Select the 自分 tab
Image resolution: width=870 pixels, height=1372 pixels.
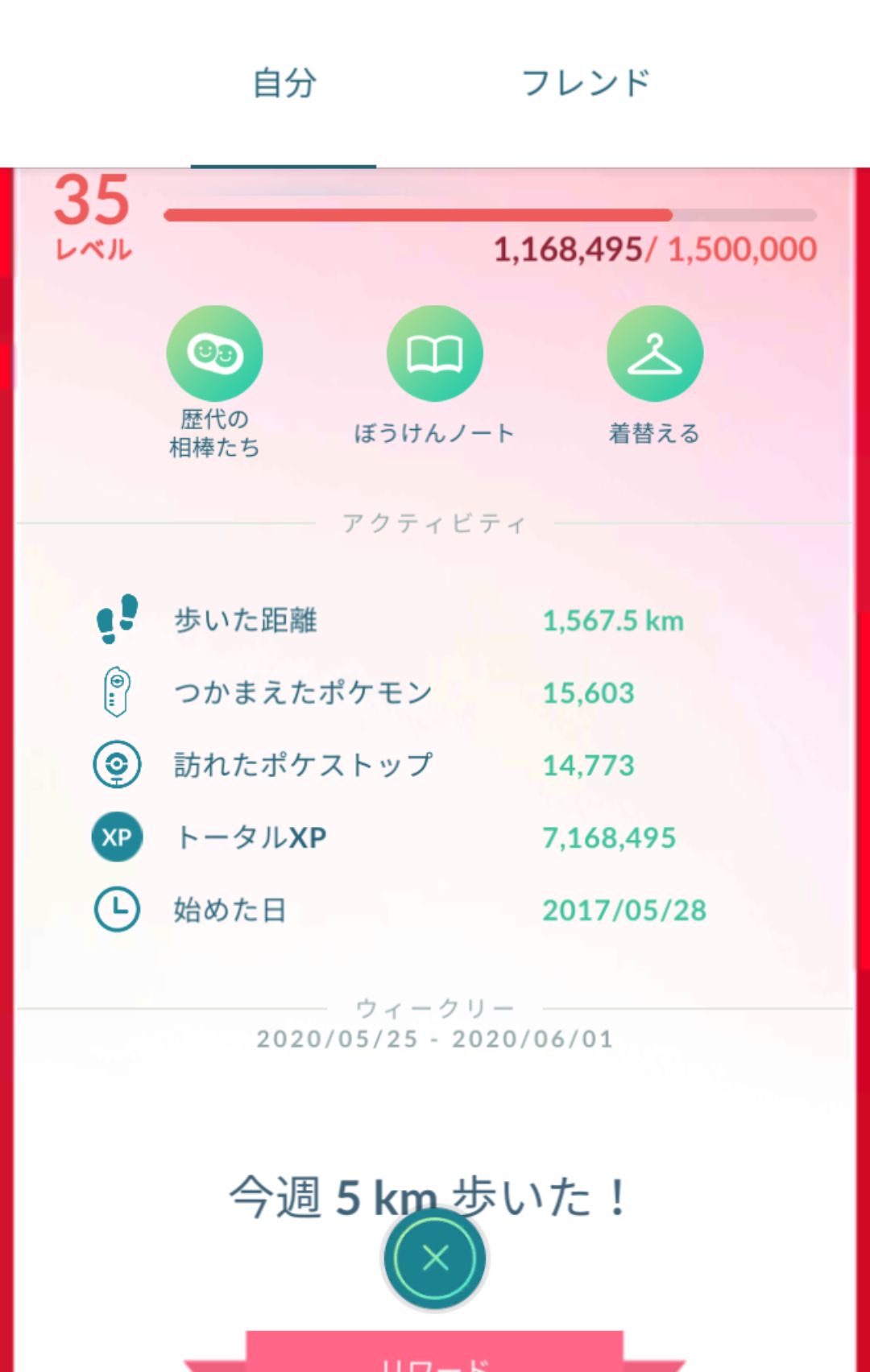pos(284,83)
